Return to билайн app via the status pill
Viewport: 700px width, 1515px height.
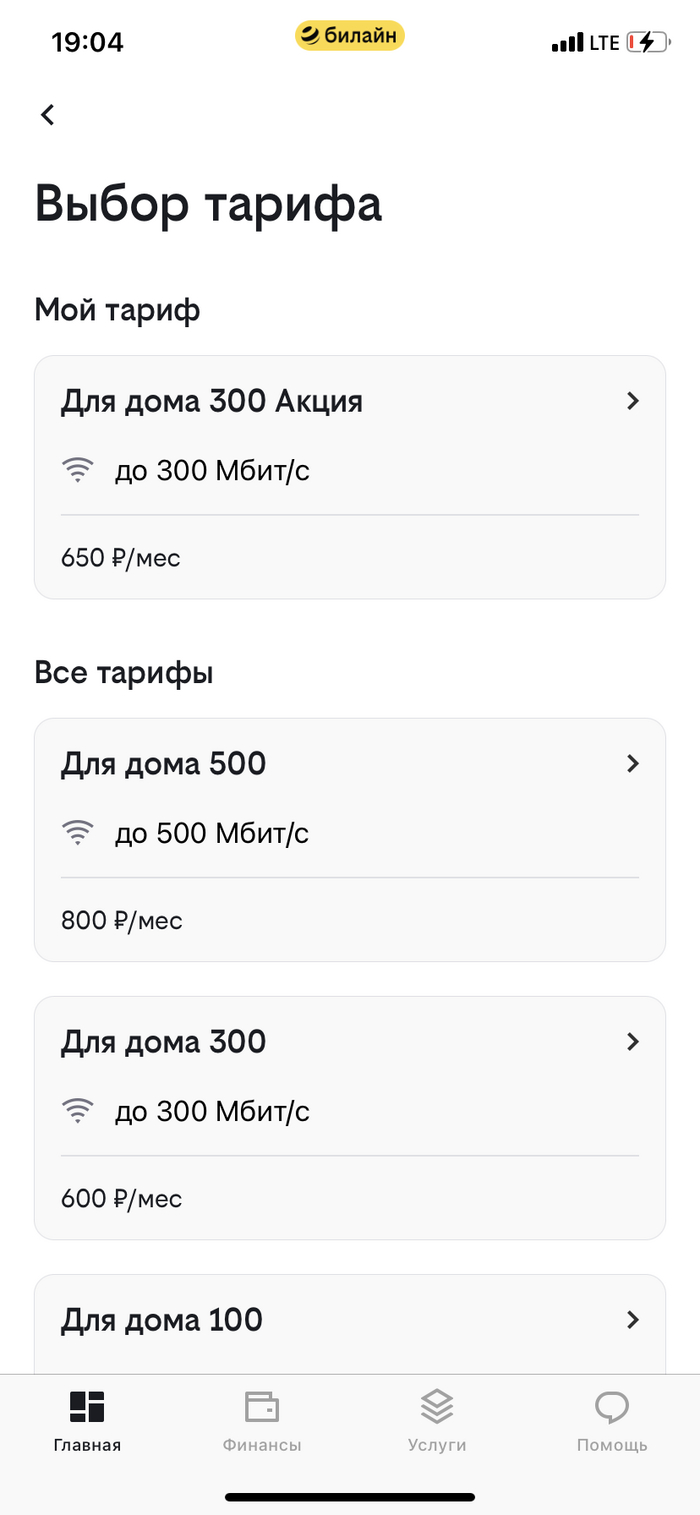pos(350,37)
